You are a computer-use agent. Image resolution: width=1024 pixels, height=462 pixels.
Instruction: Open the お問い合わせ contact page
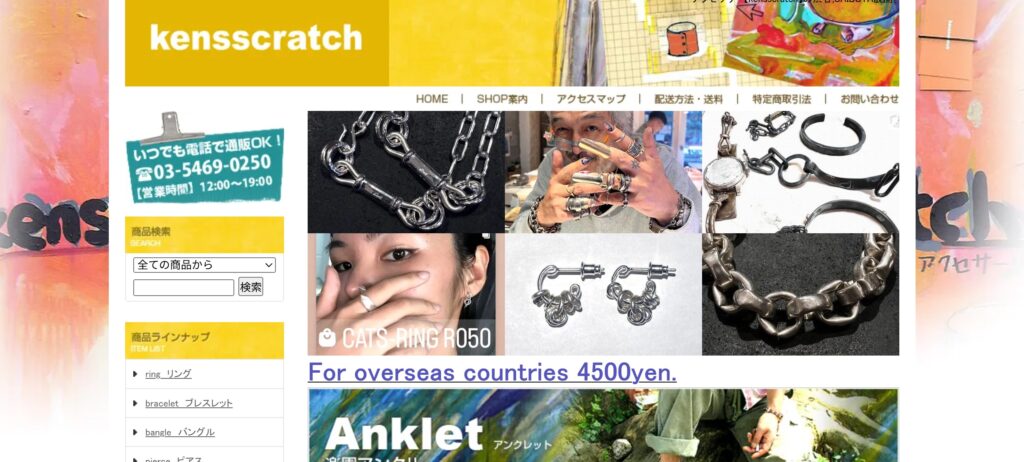869,99
